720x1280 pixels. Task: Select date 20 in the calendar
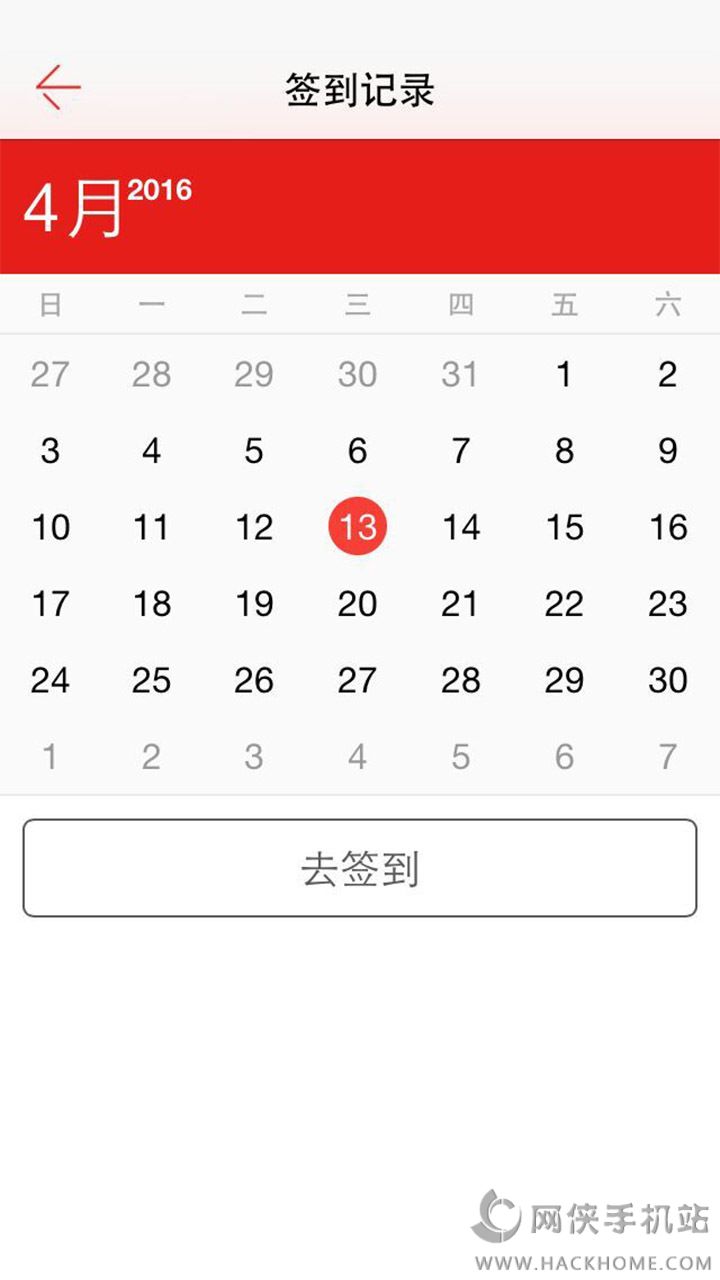click(357, 604)
